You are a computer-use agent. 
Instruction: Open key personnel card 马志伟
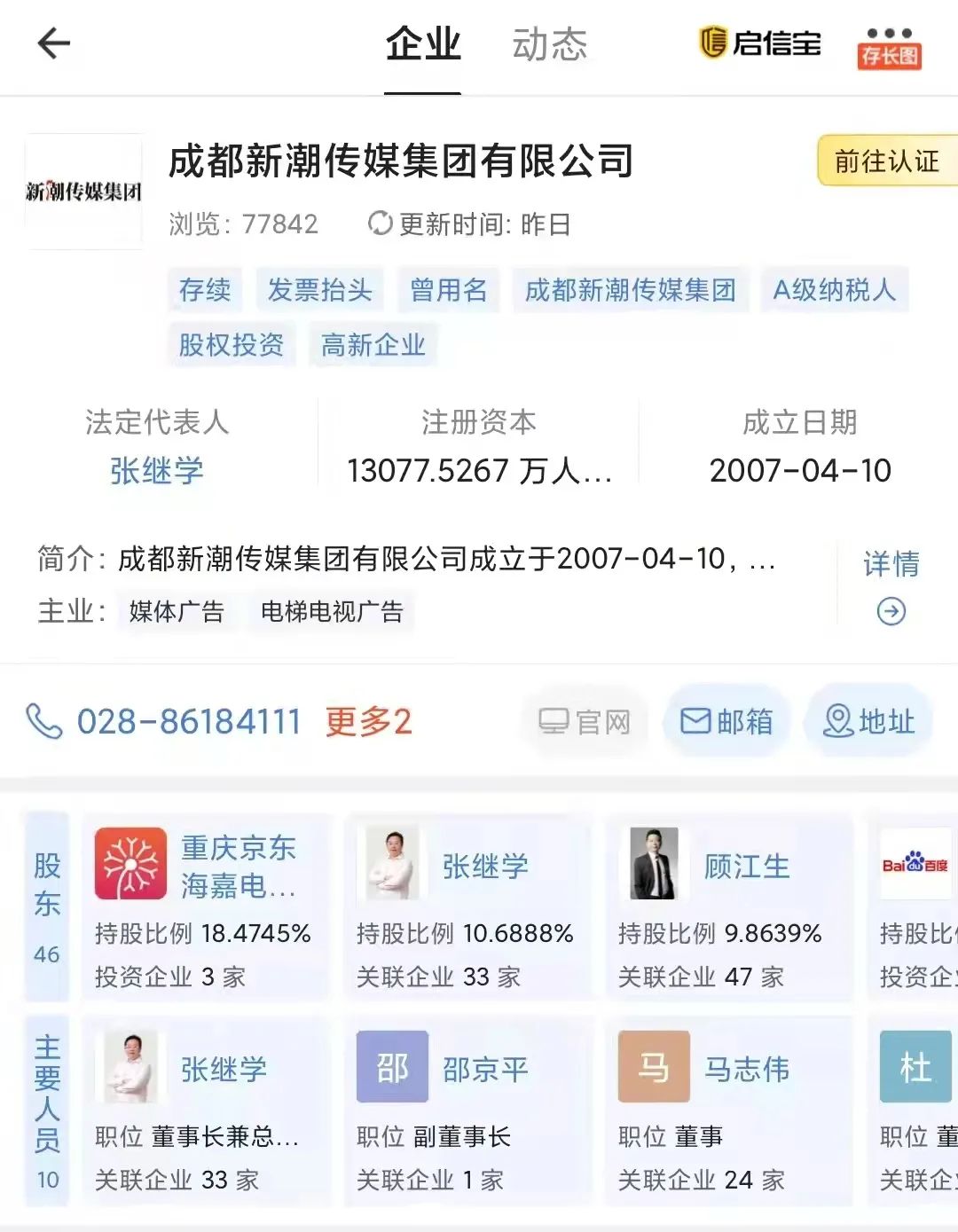(x=729, y=1111)
